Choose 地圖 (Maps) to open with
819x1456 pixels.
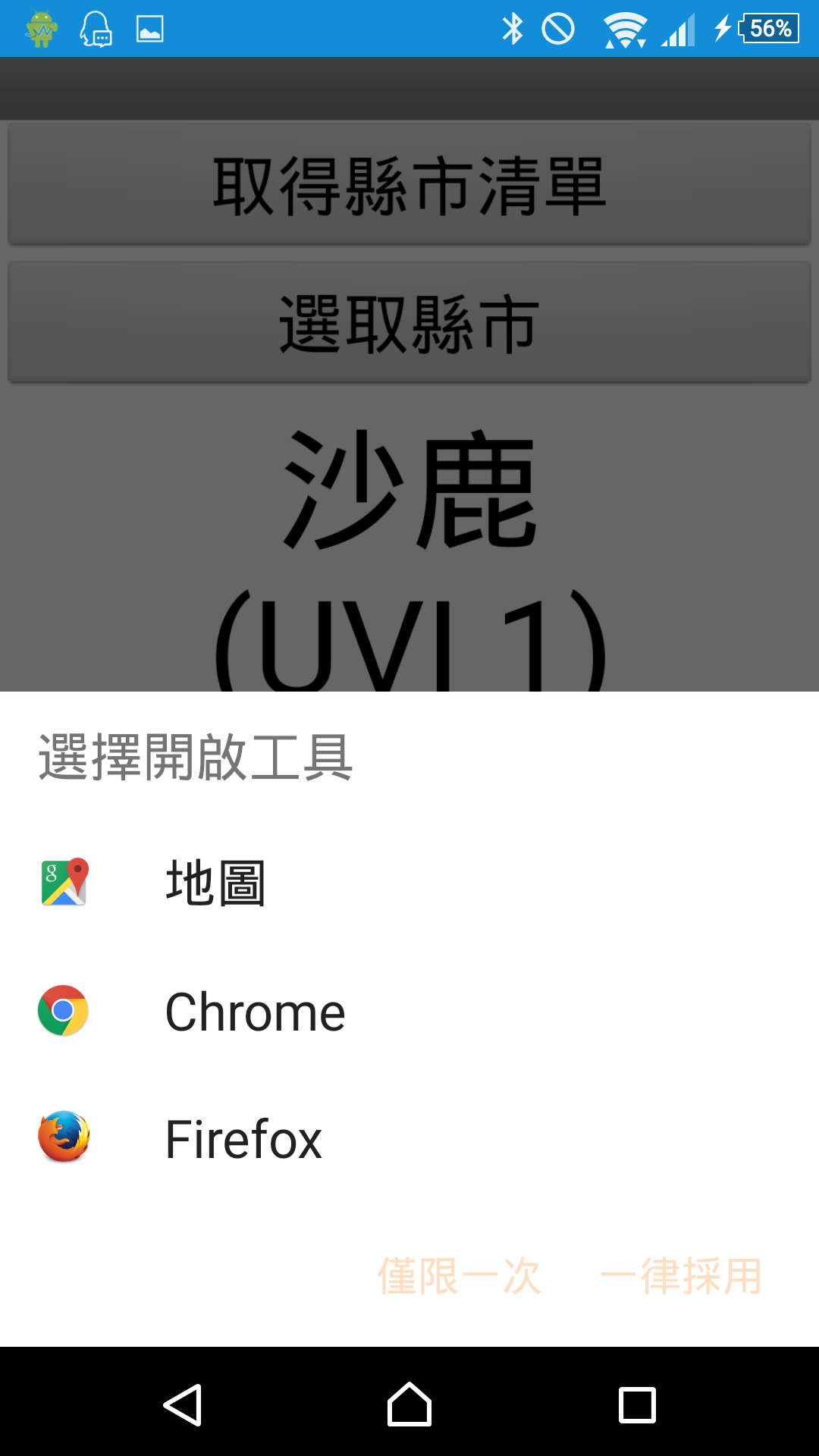coord(409,883)
